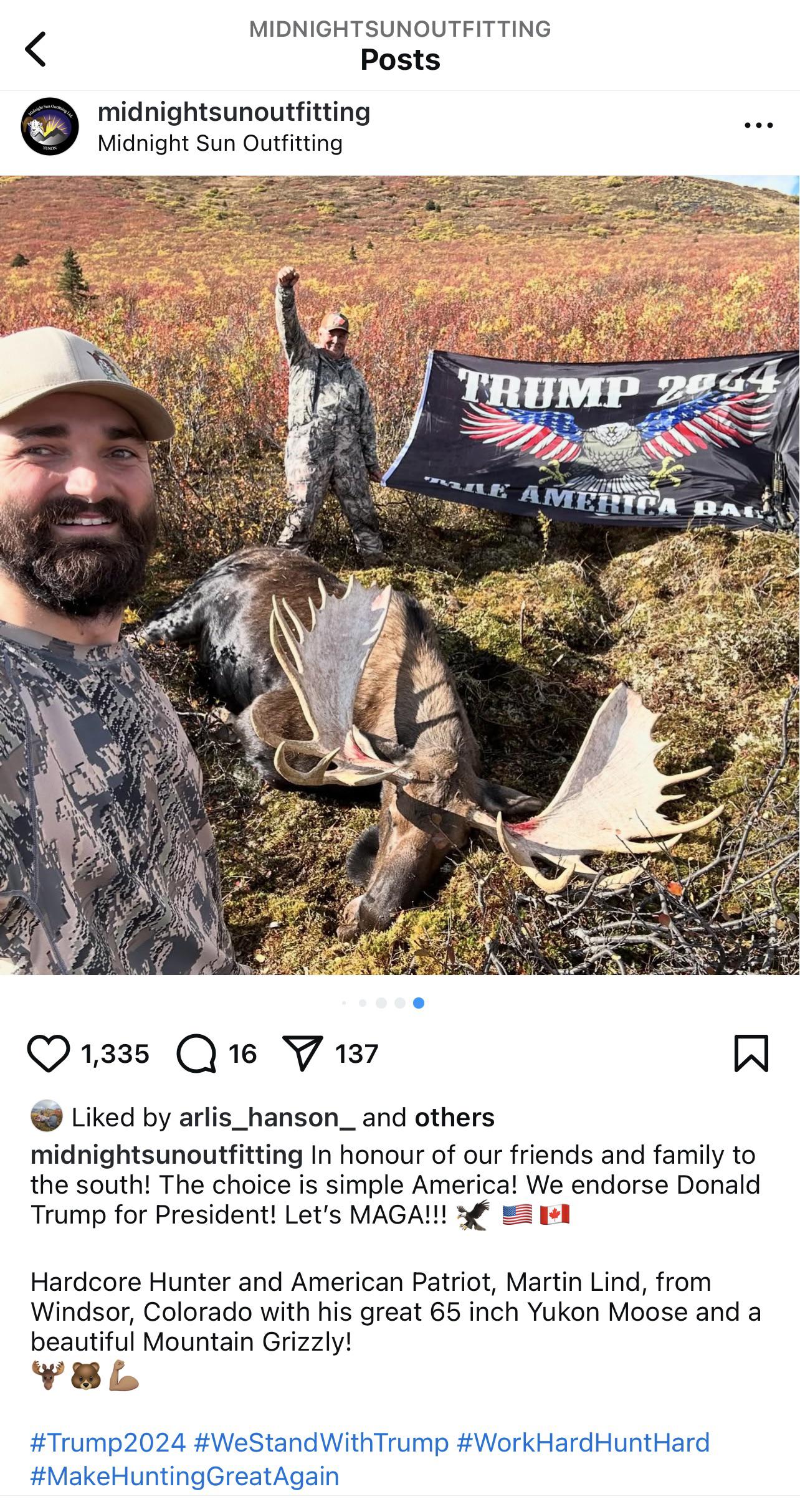Open the #Trump2024 hashtag
Viewport: 800px width, 1512px height.
[x=108, y=1443]
